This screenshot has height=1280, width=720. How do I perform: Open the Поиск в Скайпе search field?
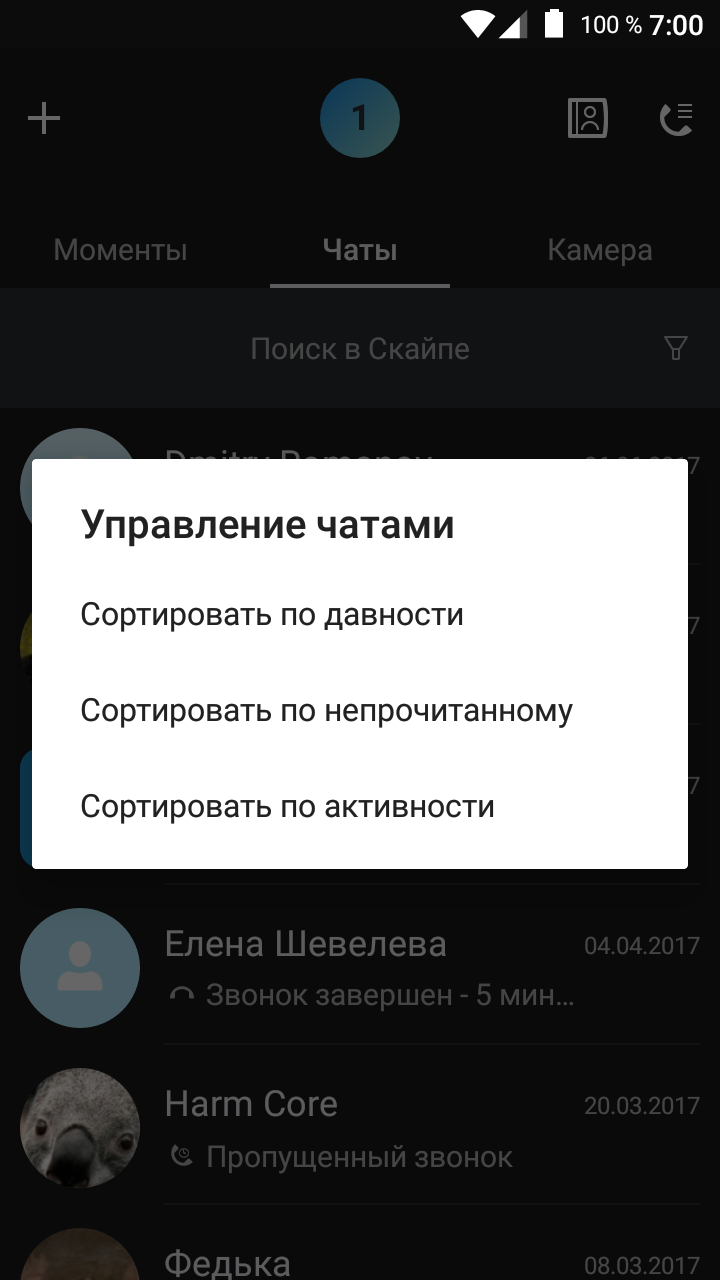(x=360, y=348)
